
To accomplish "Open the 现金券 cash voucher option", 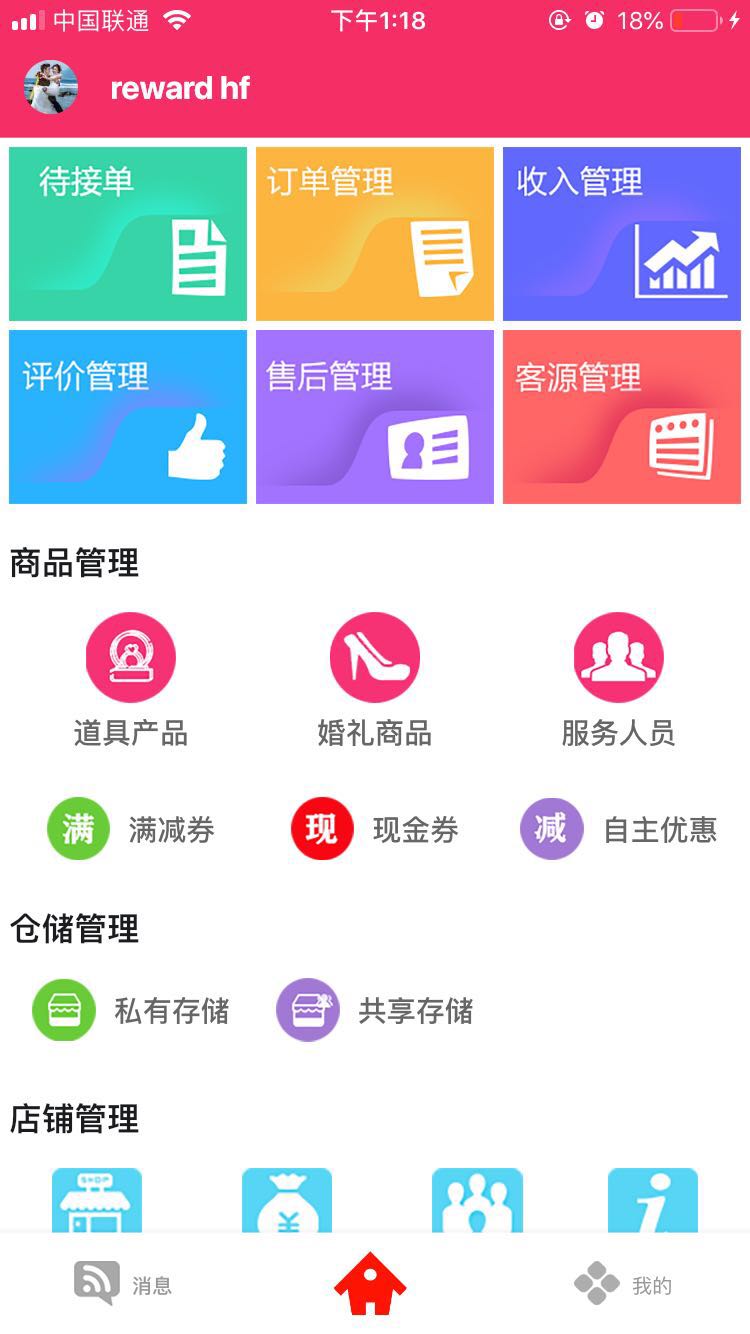I will point(375,830).
